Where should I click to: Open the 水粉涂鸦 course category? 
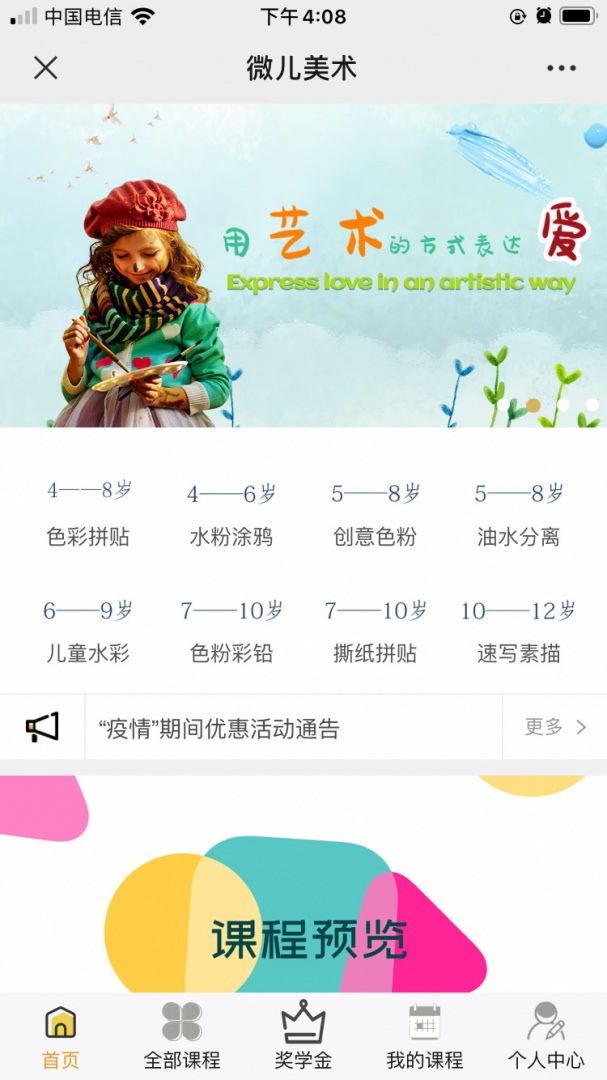[232, 516]
